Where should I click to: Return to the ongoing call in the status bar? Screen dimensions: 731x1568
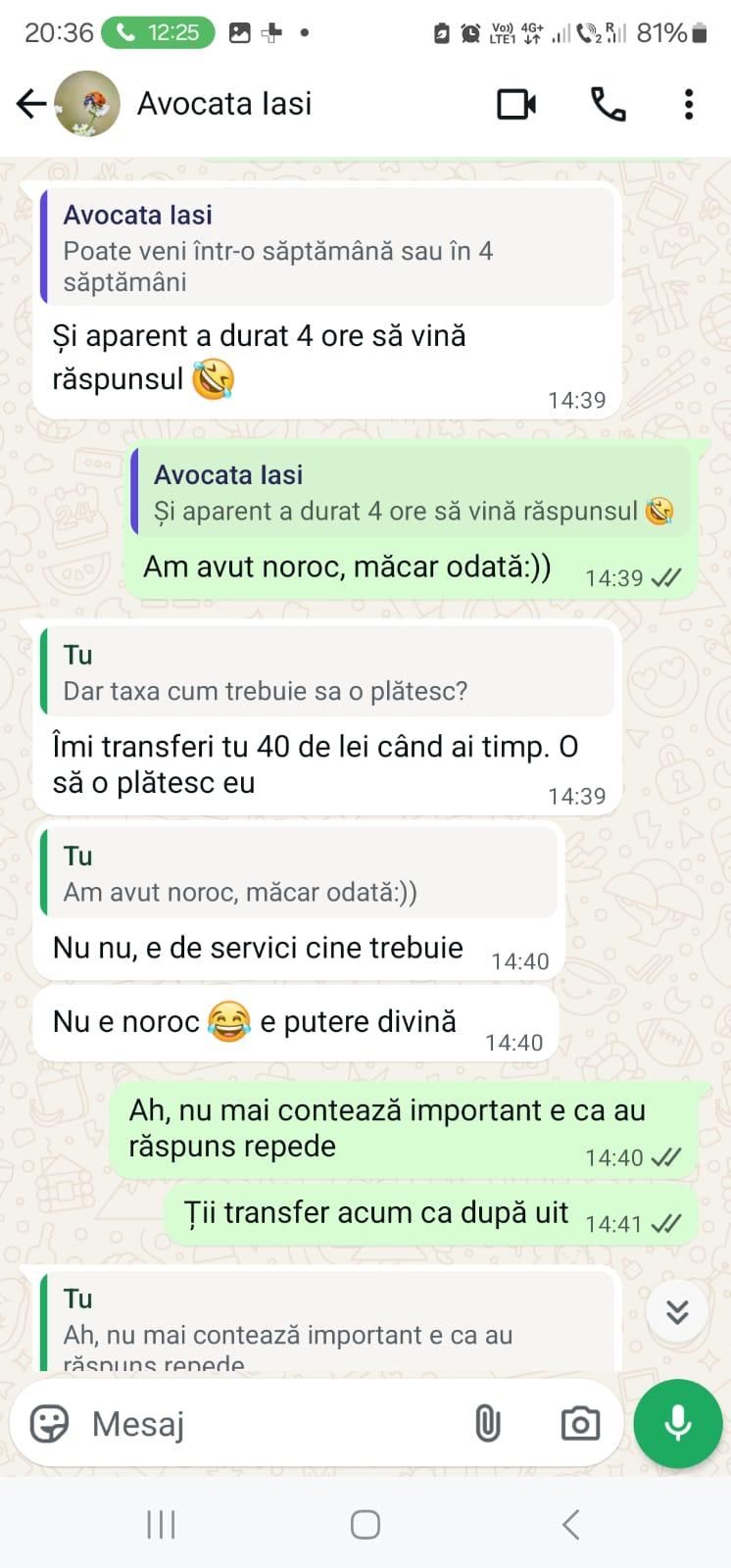point(157,32)
